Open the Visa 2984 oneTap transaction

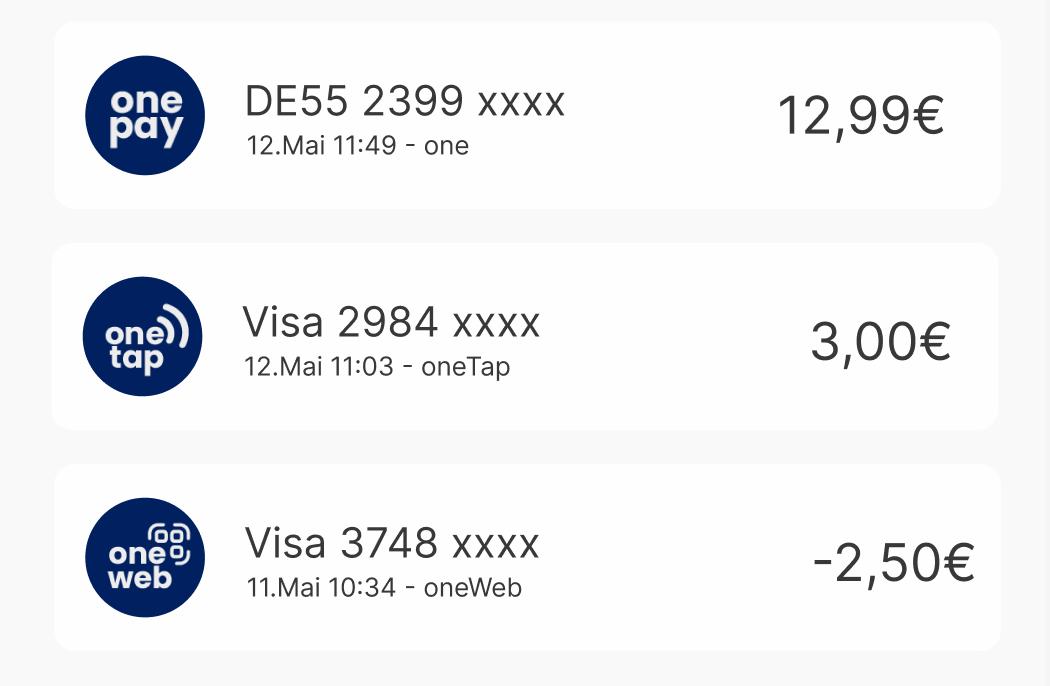[526, 337]
